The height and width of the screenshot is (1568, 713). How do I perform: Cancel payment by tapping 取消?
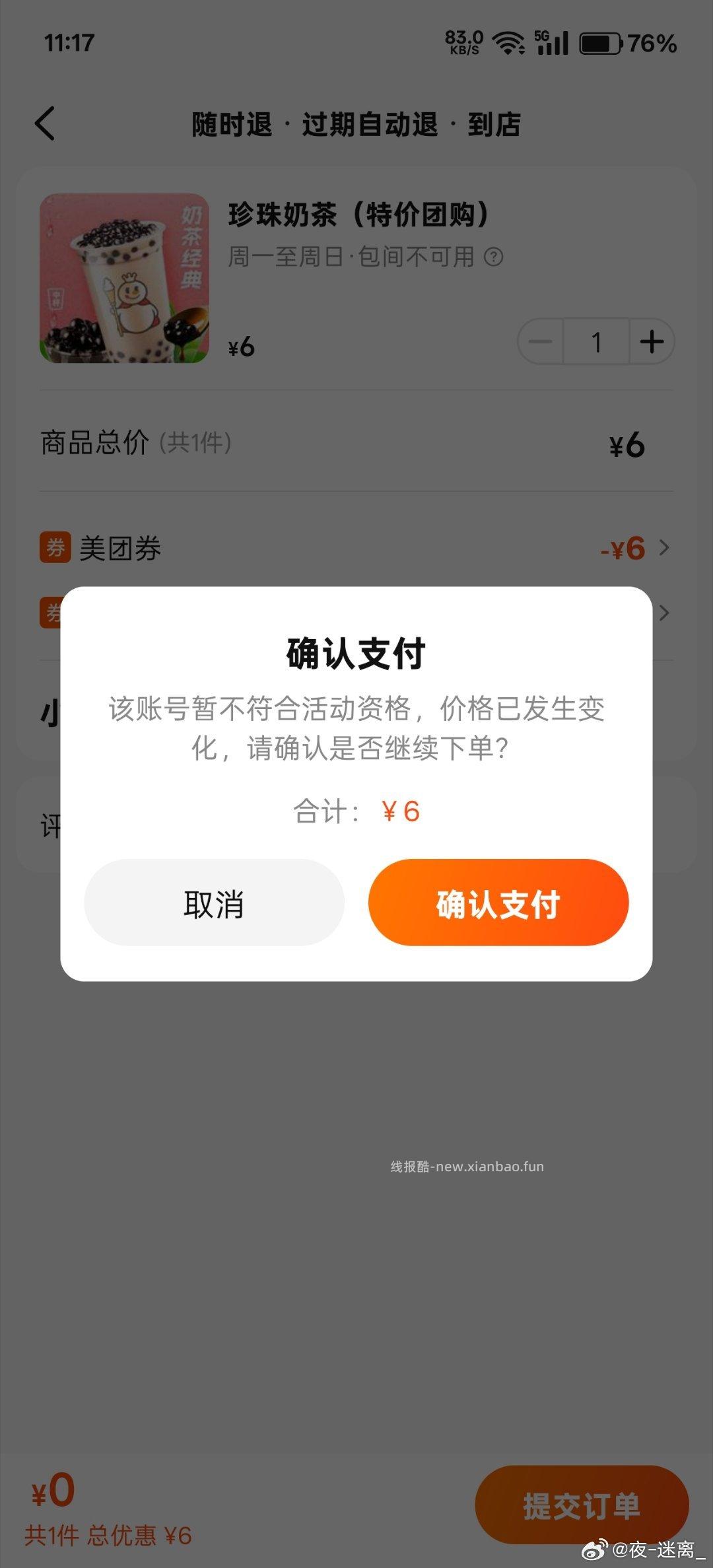point(214,904)
